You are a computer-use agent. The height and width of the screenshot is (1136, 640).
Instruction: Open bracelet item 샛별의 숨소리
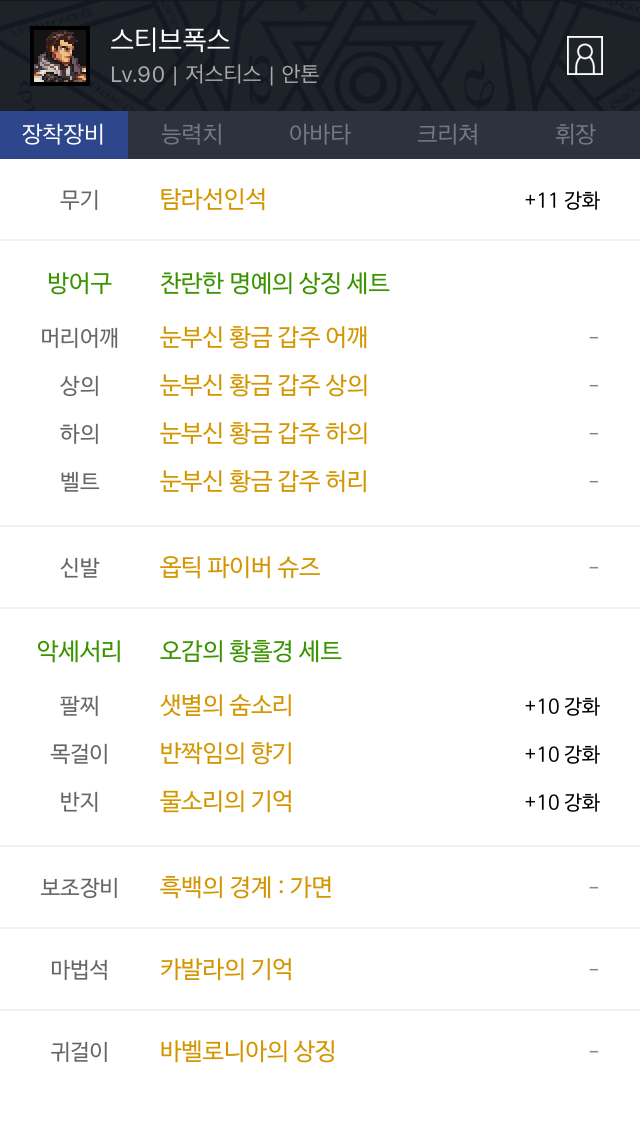click(226, 705)
